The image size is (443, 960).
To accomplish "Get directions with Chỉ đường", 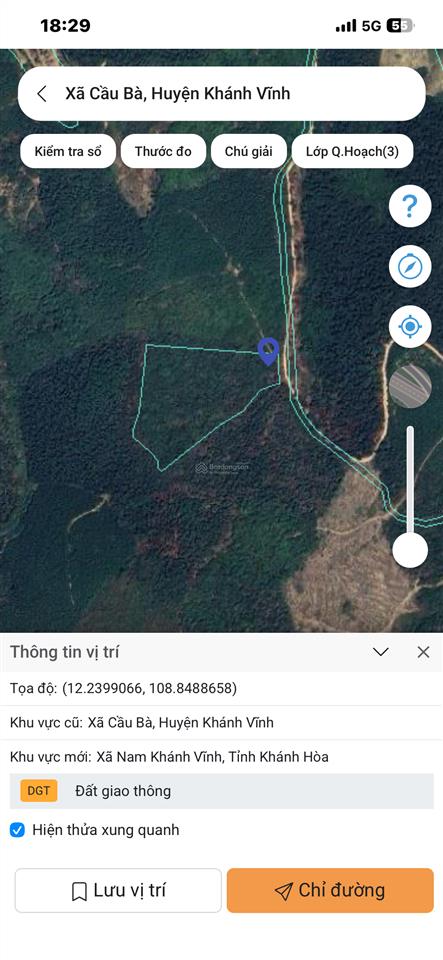I will pos(330,891).
